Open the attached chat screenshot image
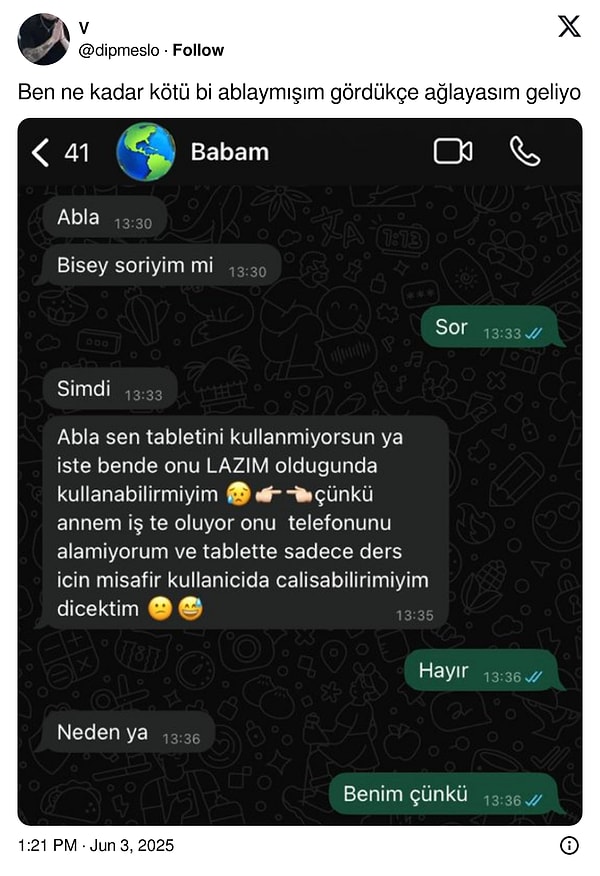The width and height of the screenshot is (600, 876). 300,470
